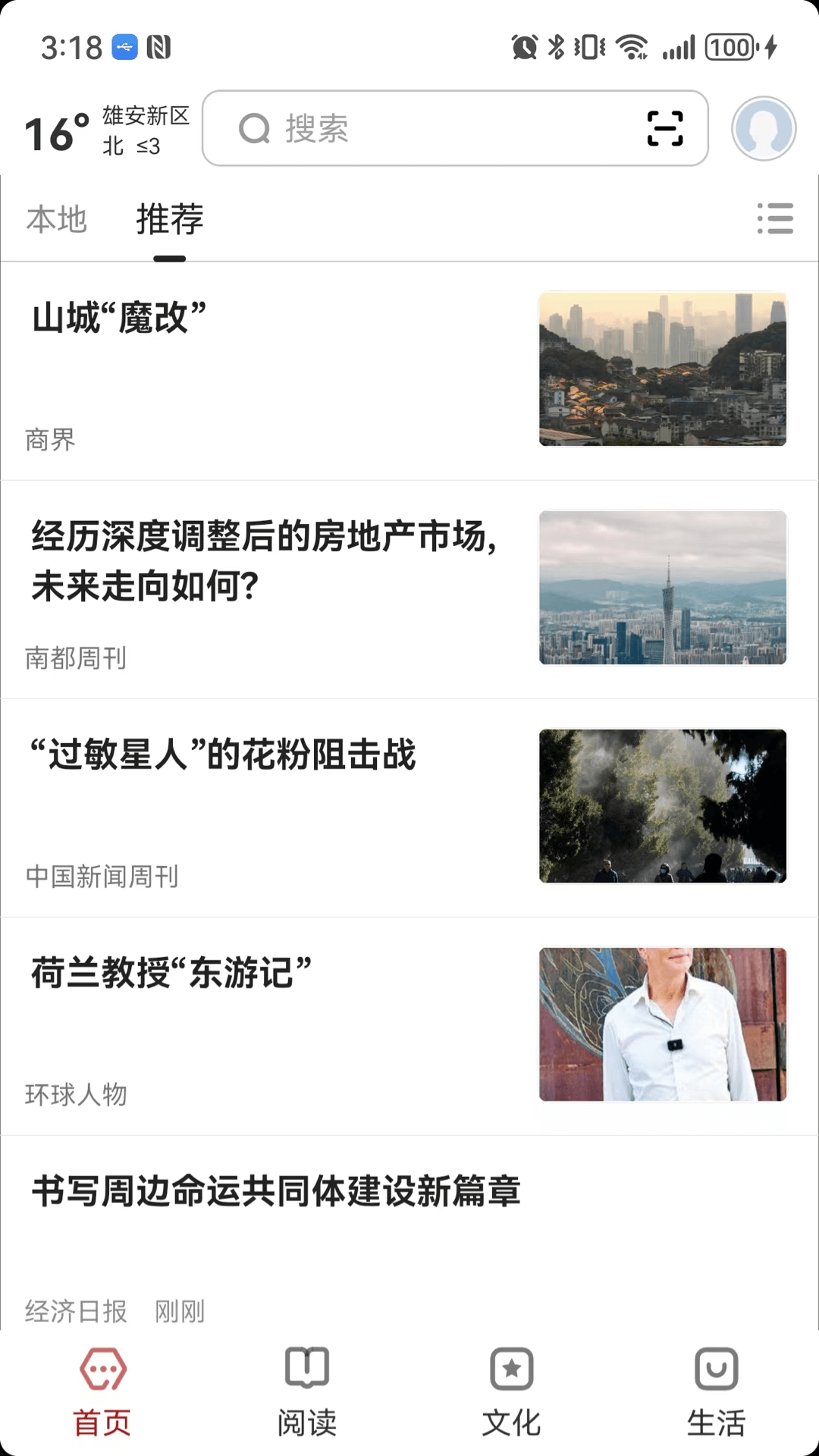
Task: Open the channel list menu icon
Action: [775, 218]
